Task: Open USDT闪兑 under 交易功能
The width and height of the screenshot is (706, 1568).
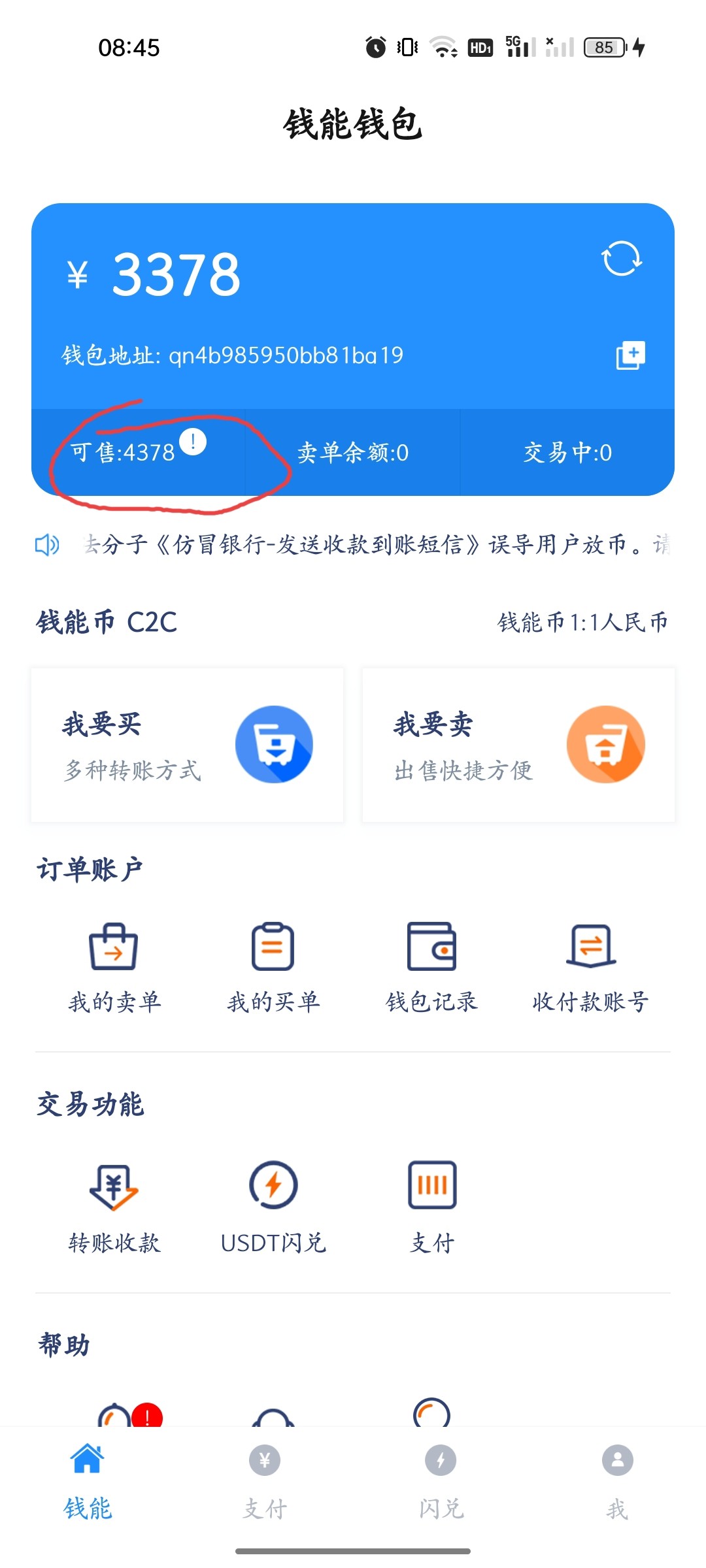Action: (273, 1206)
